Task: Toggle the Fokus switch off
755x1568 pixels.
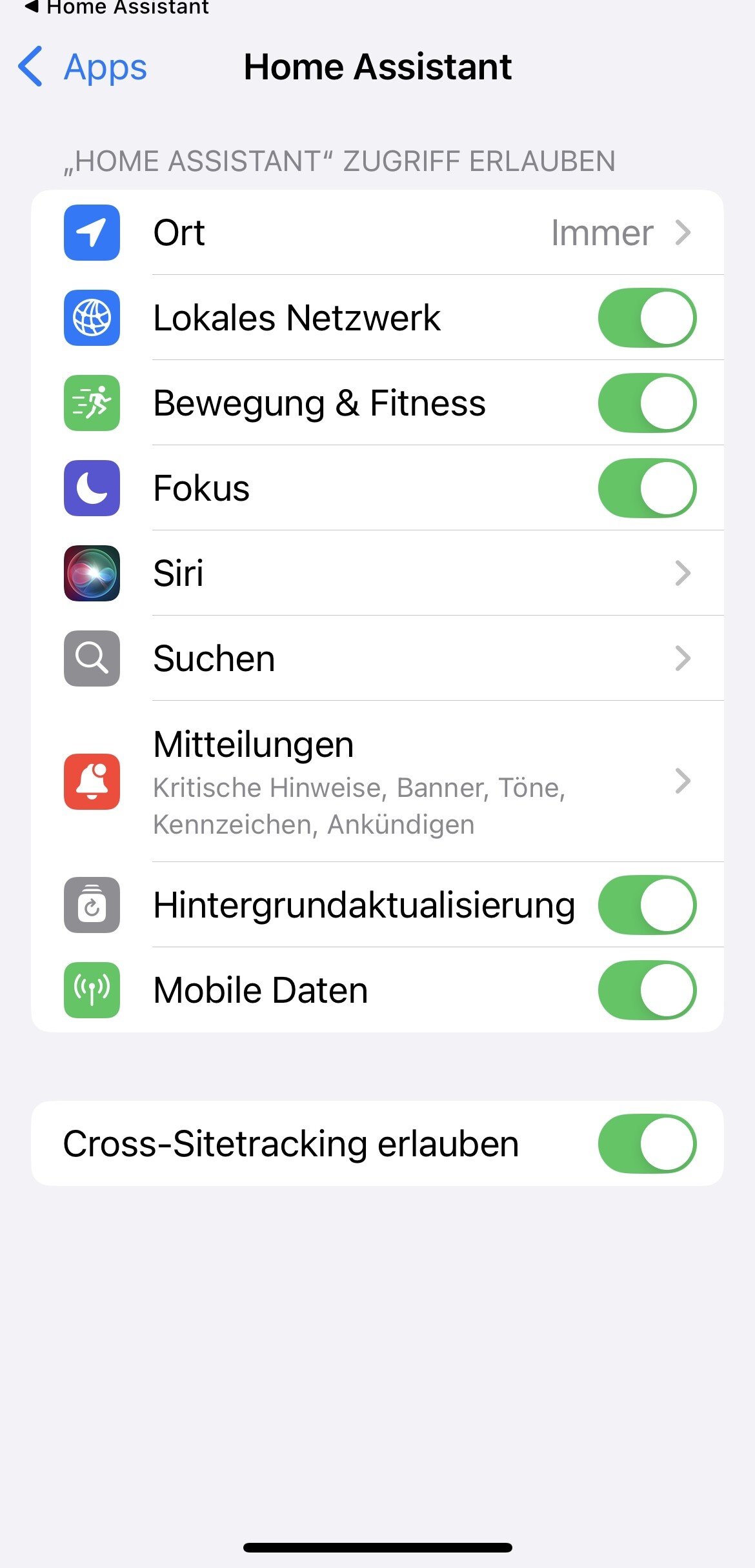Action: (647, 488)
